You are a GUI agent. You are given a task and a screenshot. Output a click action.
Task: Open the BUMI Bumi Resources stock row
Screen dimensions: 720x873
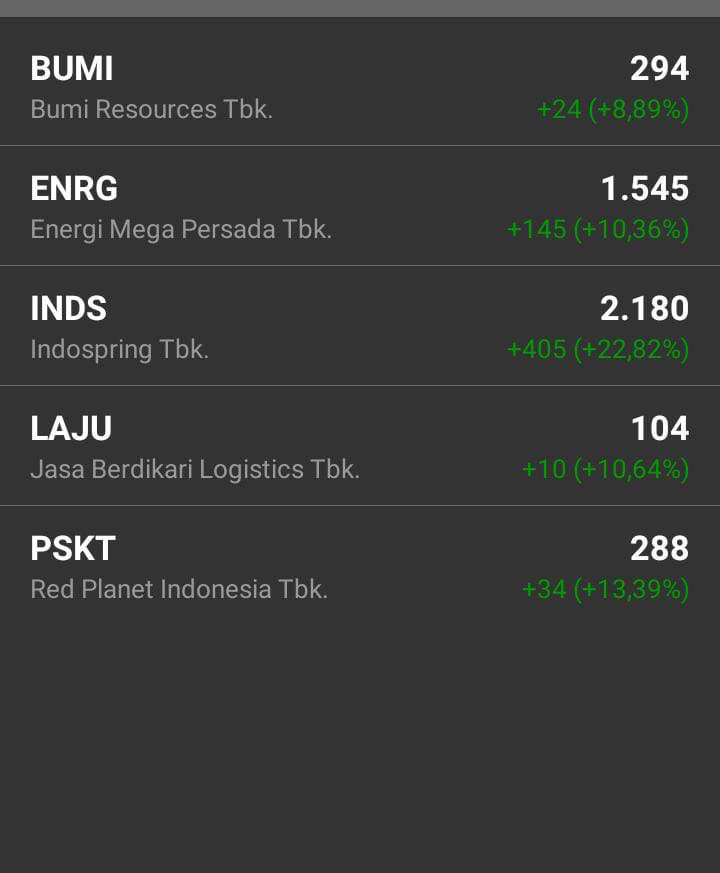(360, 87)
